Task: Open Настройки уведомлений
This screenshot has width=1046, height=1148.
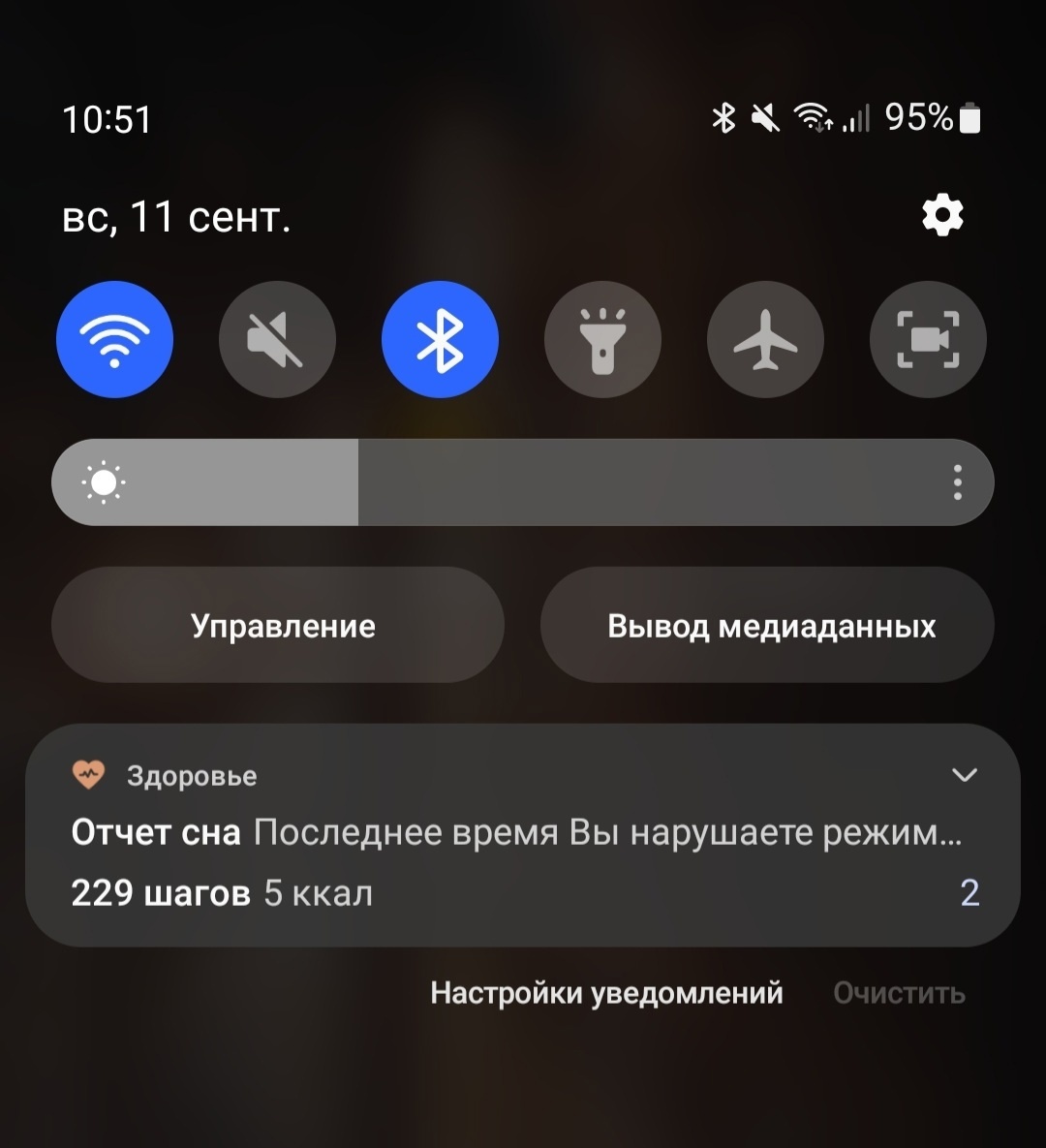Action: [x=606, y=993]
